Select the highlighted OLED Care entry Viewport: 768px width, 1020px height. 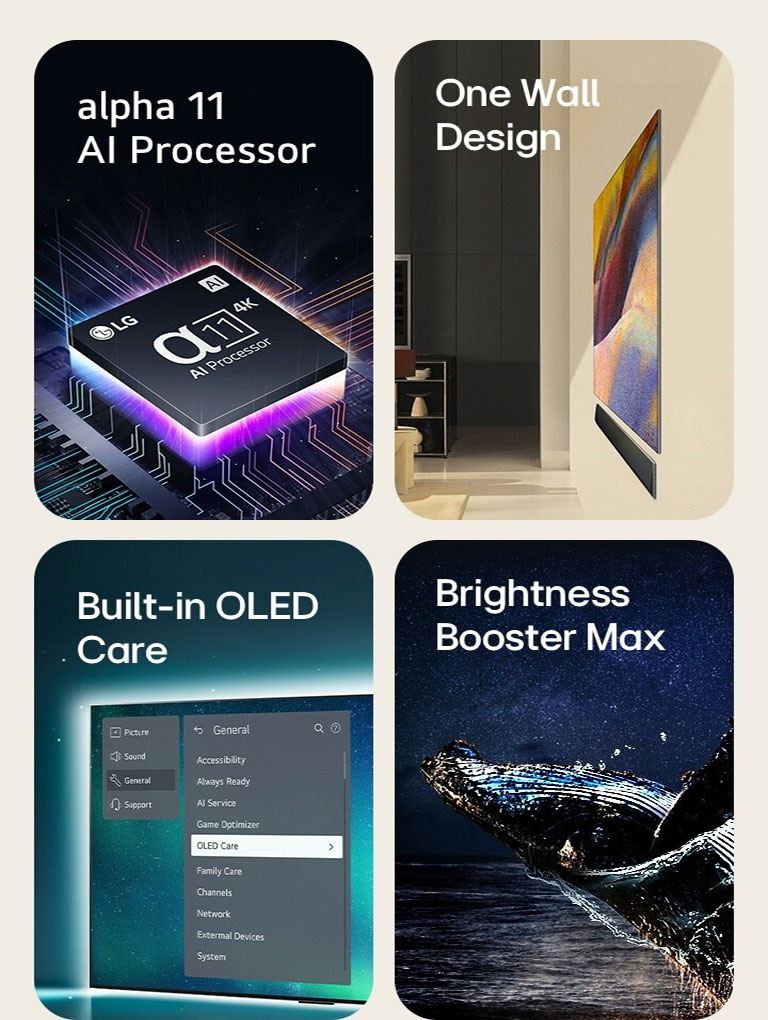(x=218, y=846)
